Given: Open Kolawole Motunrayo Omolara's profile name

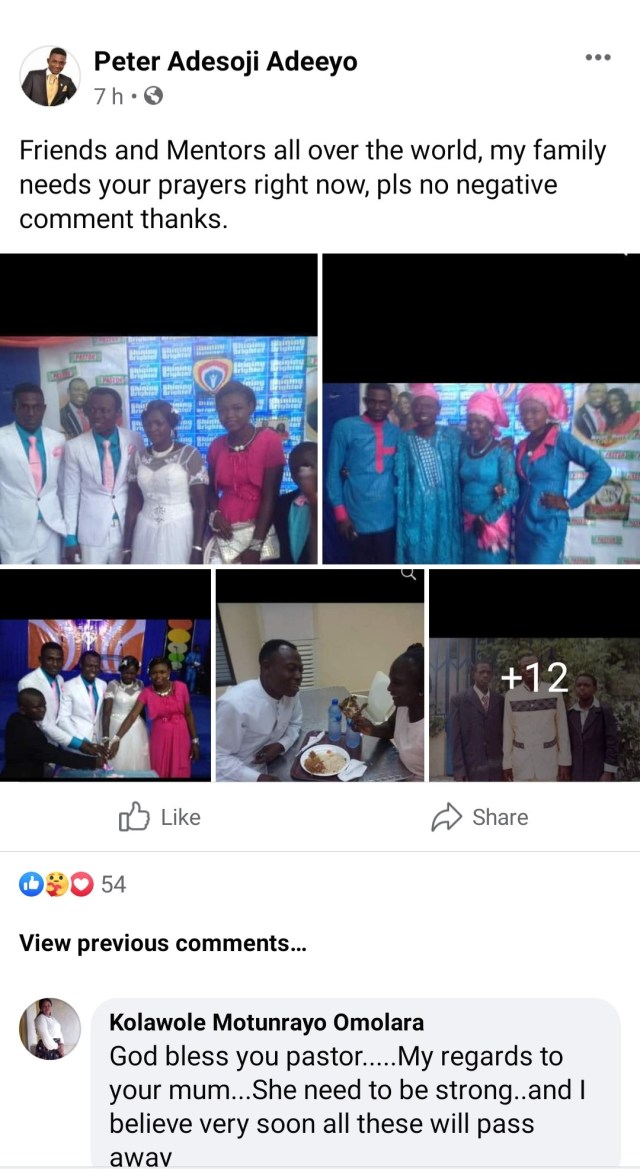Looking at the screenshot, I should (x=265, y=1022).
